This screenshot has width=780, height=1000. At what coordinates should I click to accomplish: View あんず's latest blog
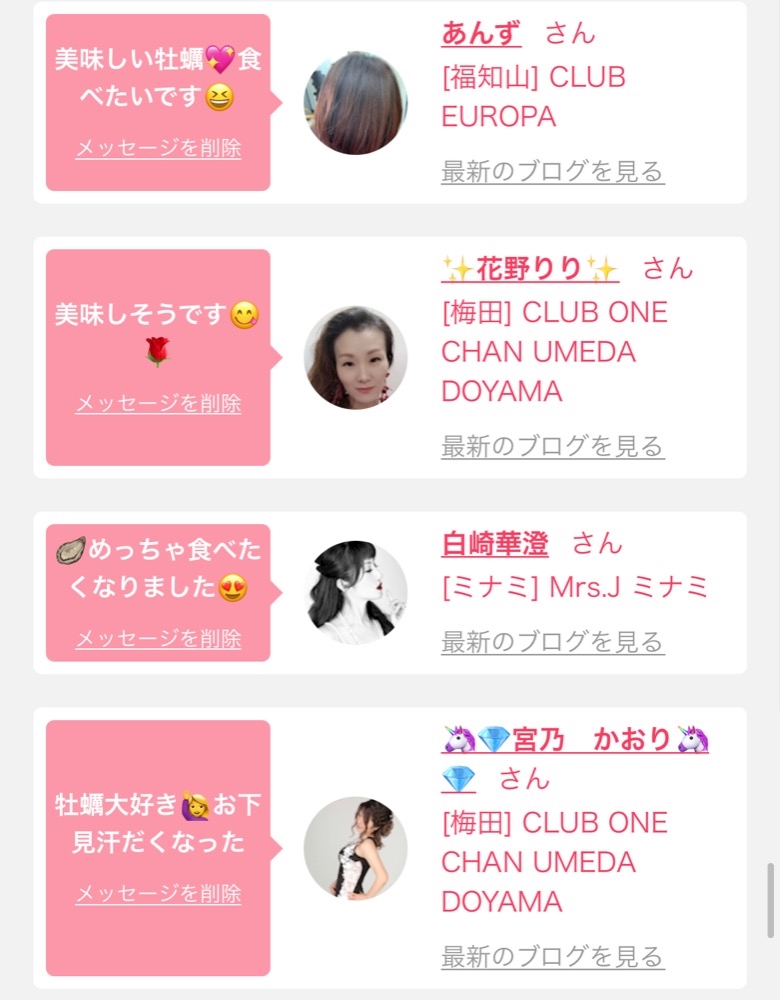(x=553, y=172)
